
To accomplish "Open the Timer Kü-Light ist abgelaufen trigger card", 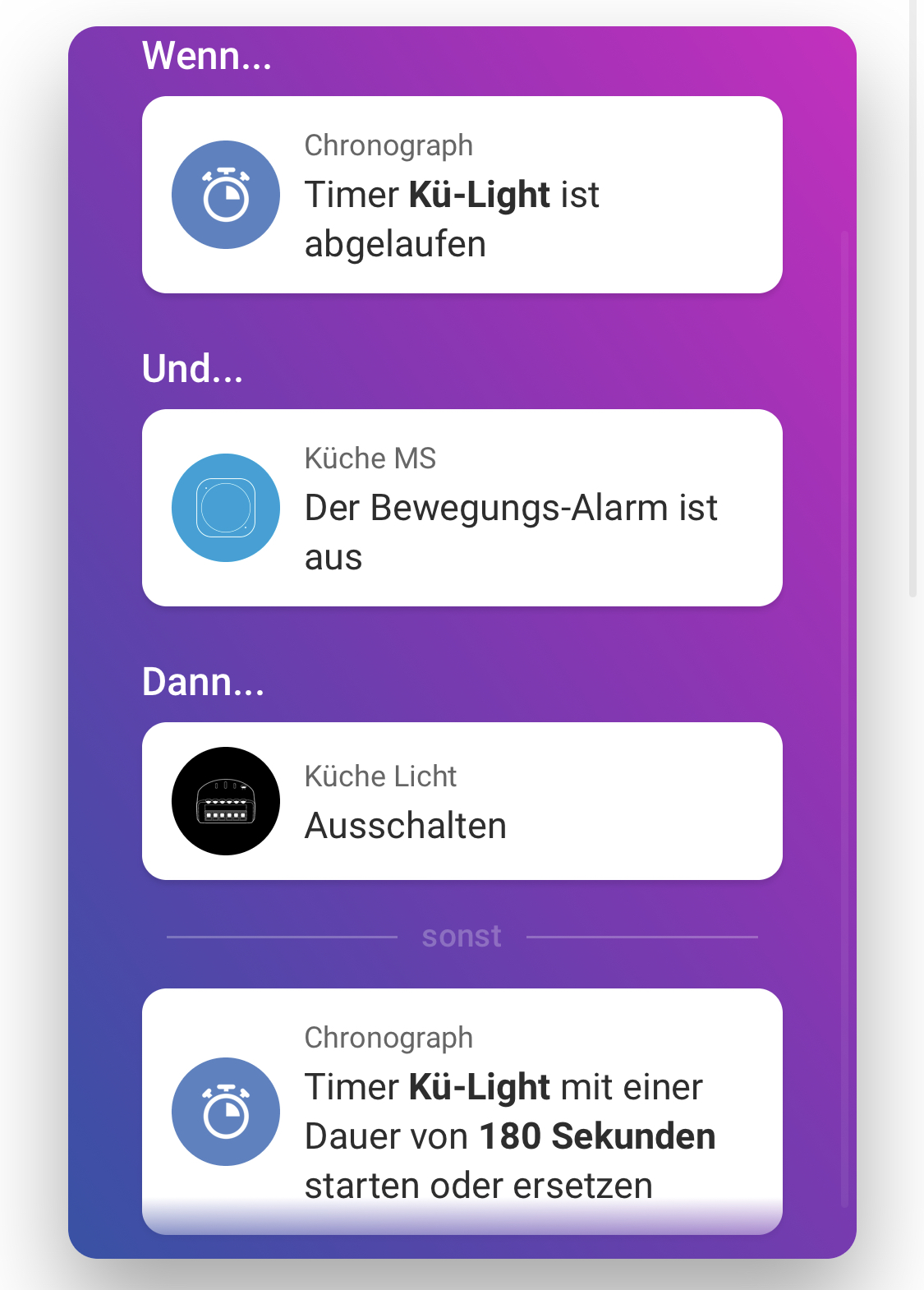I will point(462,195).
